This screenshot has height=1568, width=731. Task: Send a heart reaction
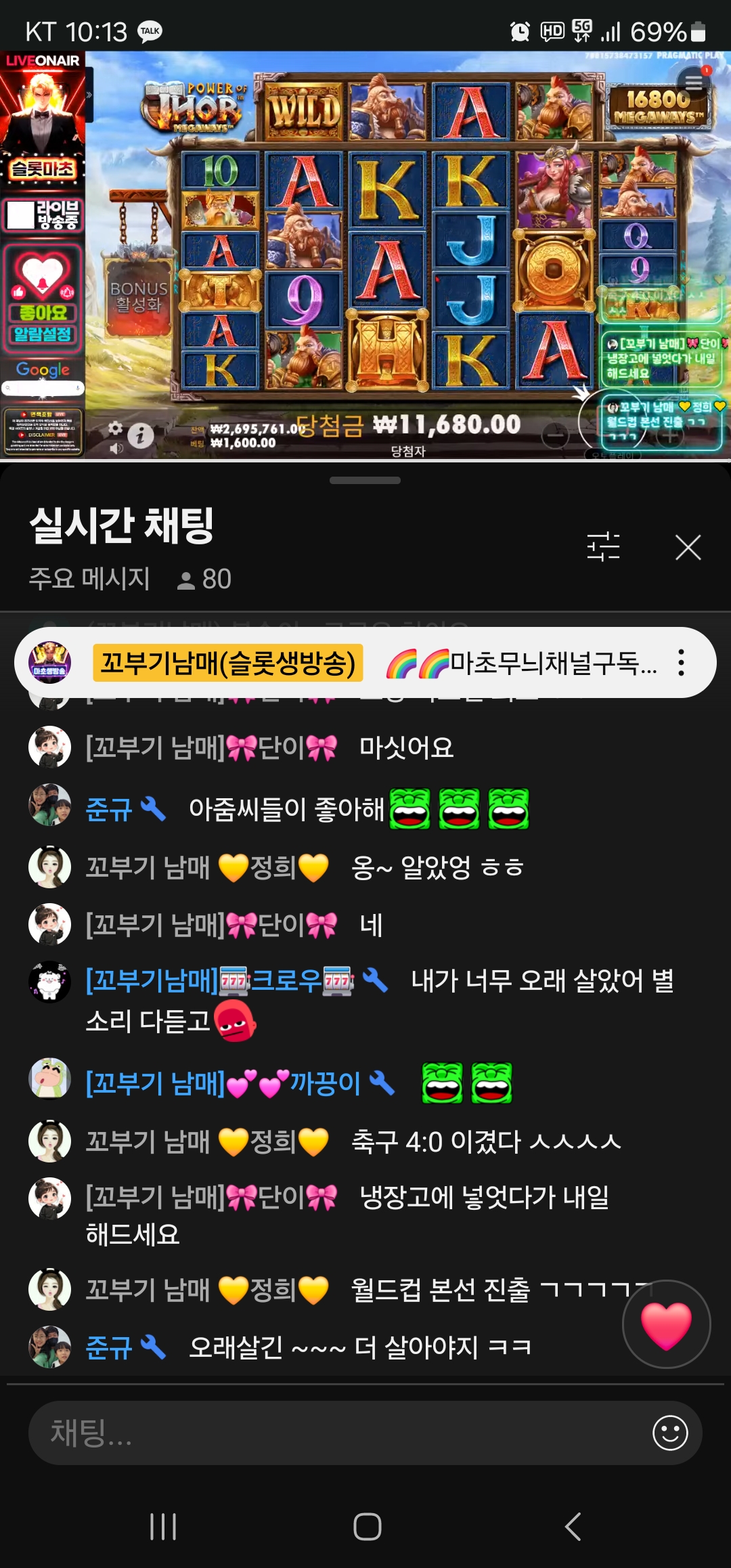[x=666, y=1324]
